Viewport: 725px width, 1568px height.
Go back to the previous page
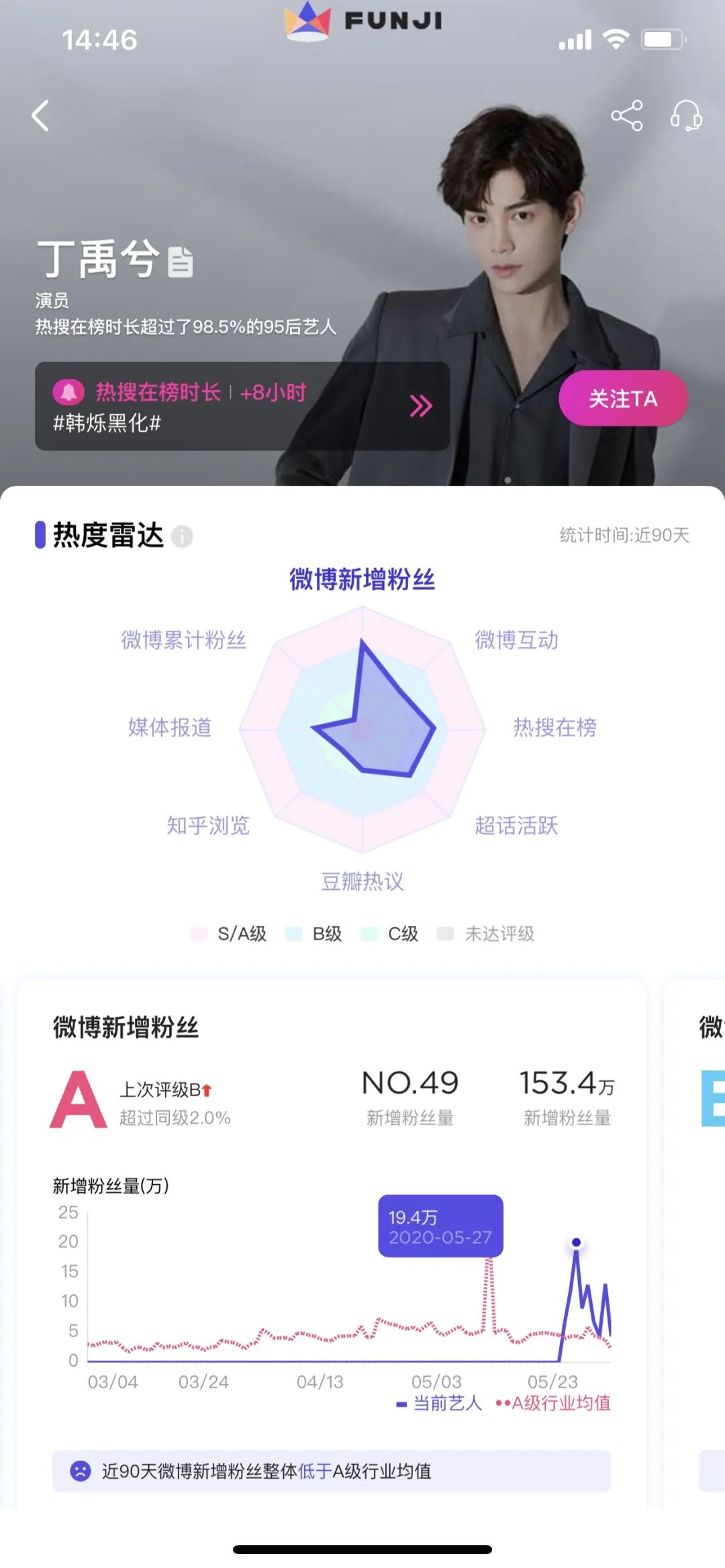(x=41, y=115)
